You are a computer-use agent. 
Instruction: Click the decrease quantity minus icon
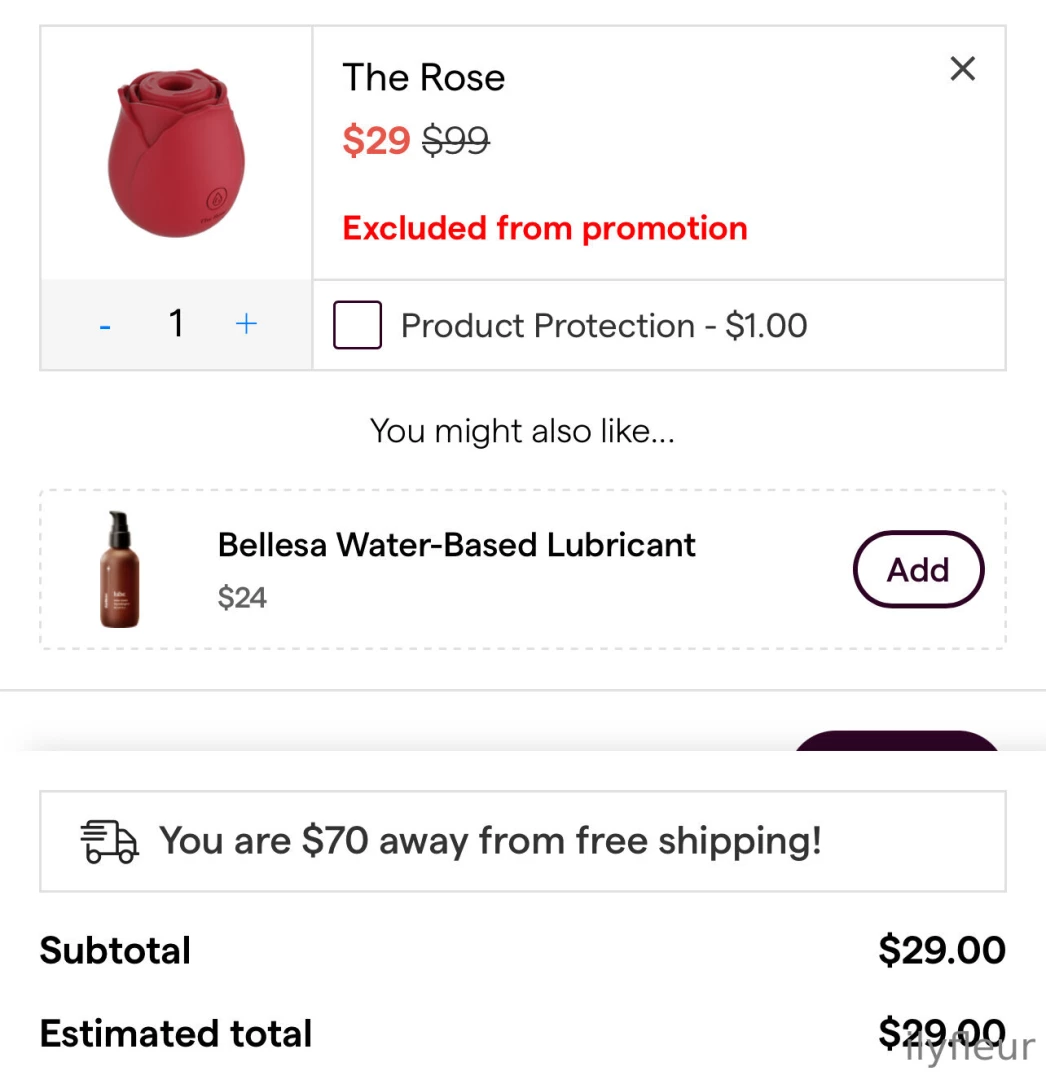coord(104,324)
